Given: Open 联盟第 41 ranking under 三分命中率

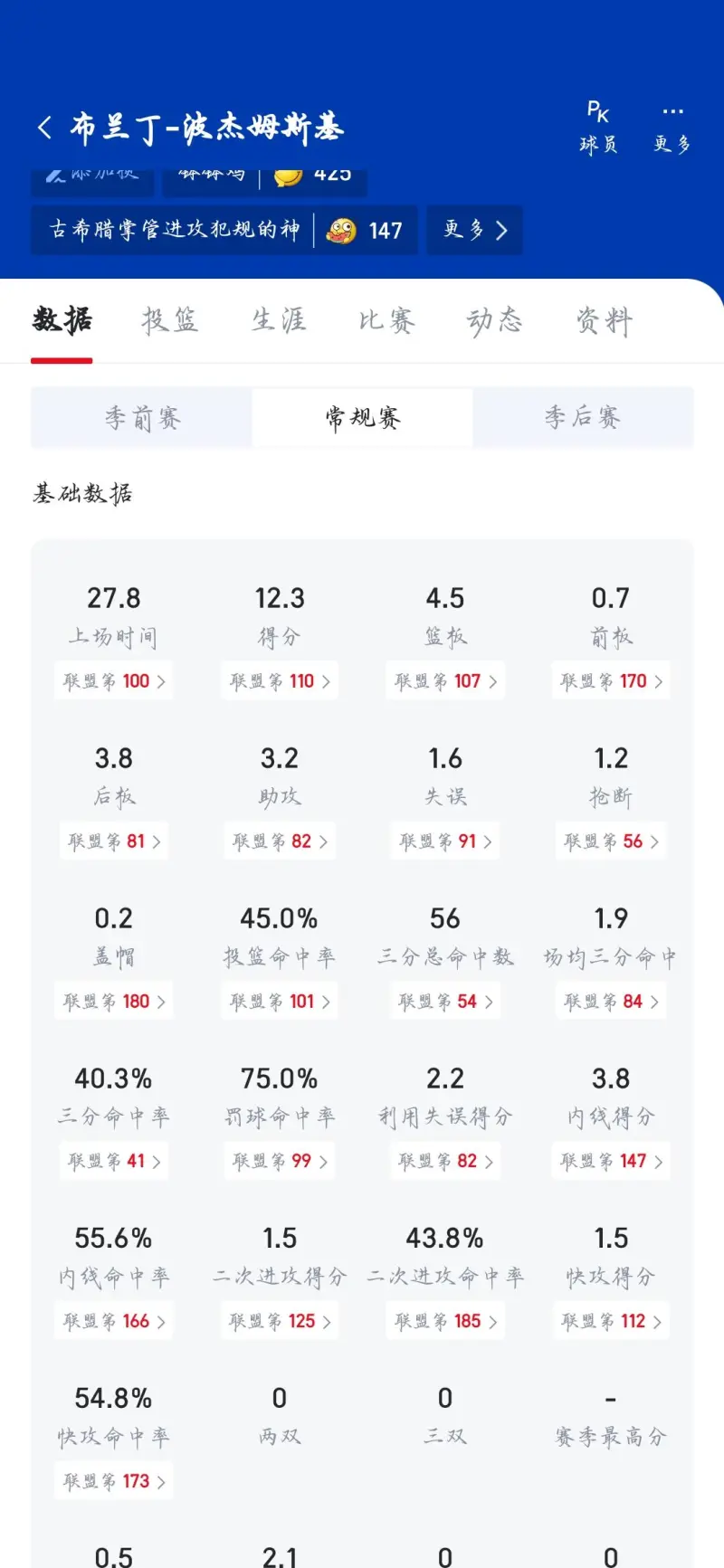Looking at the screenshot, I should pos(114,1162).
